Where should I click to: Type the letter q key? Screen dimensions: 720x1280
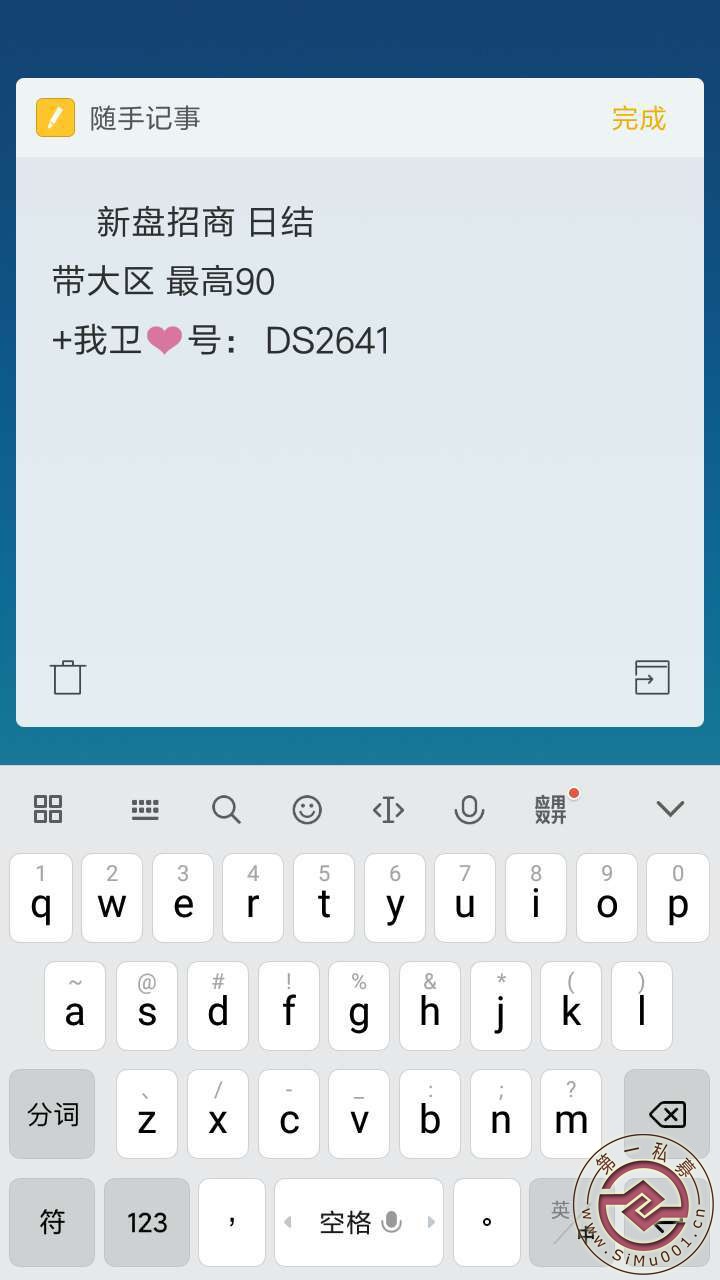click(x=41, y=898)
